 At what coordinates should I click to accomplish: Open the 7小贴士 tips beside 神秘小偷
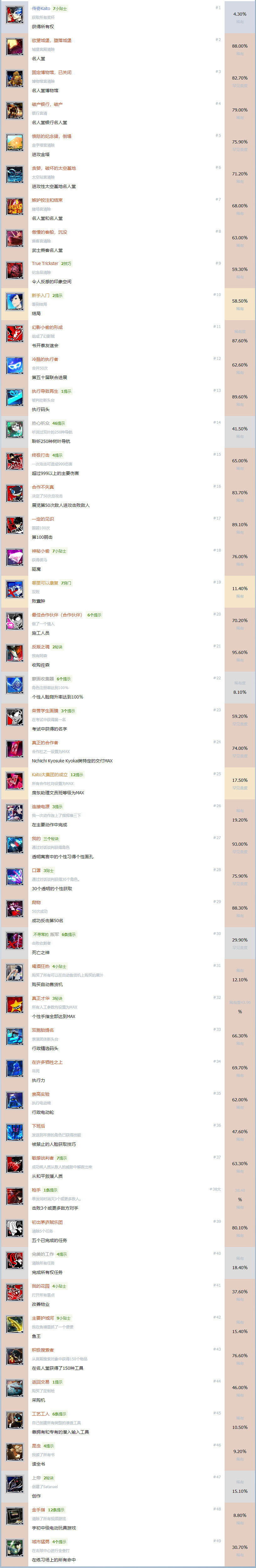[59, 551]
